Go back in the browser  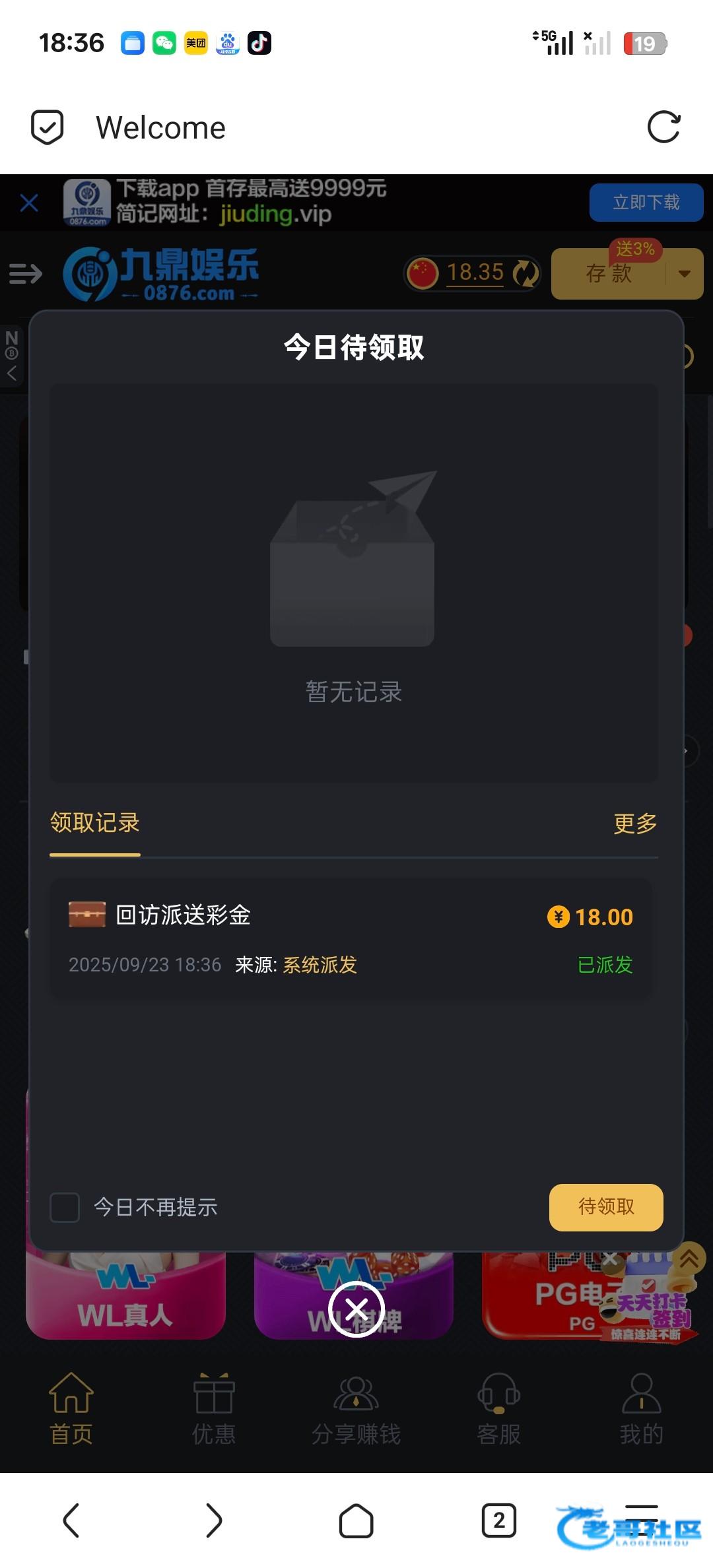pyautogui.click(x=71, y=1520)
